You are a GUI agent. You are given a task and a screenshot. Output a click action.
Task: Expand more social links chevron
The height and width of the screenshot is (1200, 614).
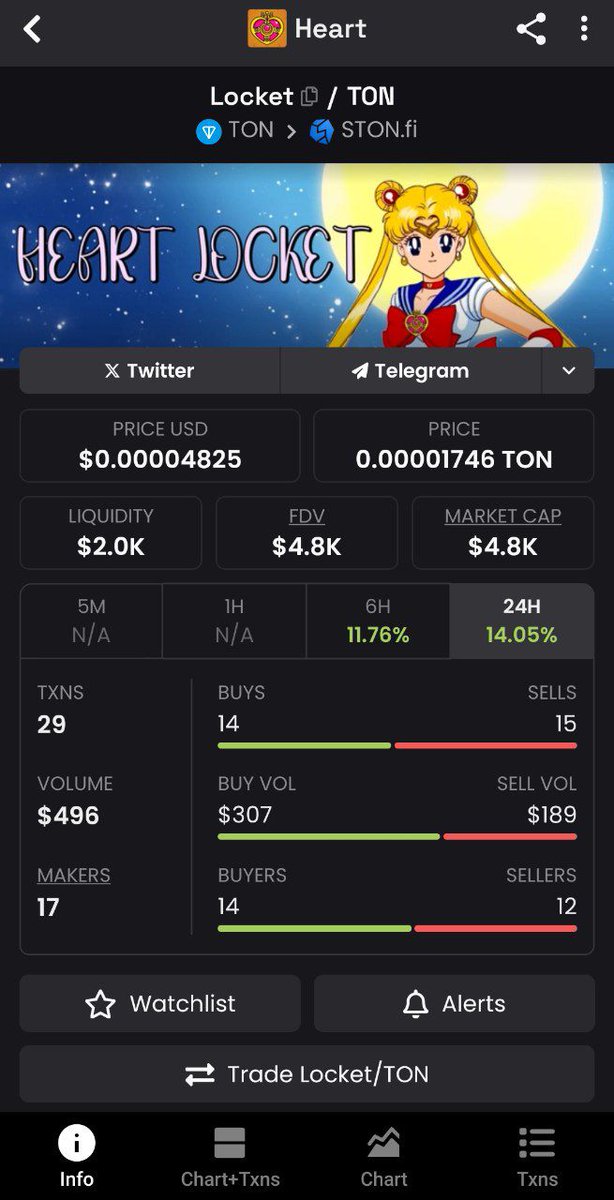click(568, 371)
